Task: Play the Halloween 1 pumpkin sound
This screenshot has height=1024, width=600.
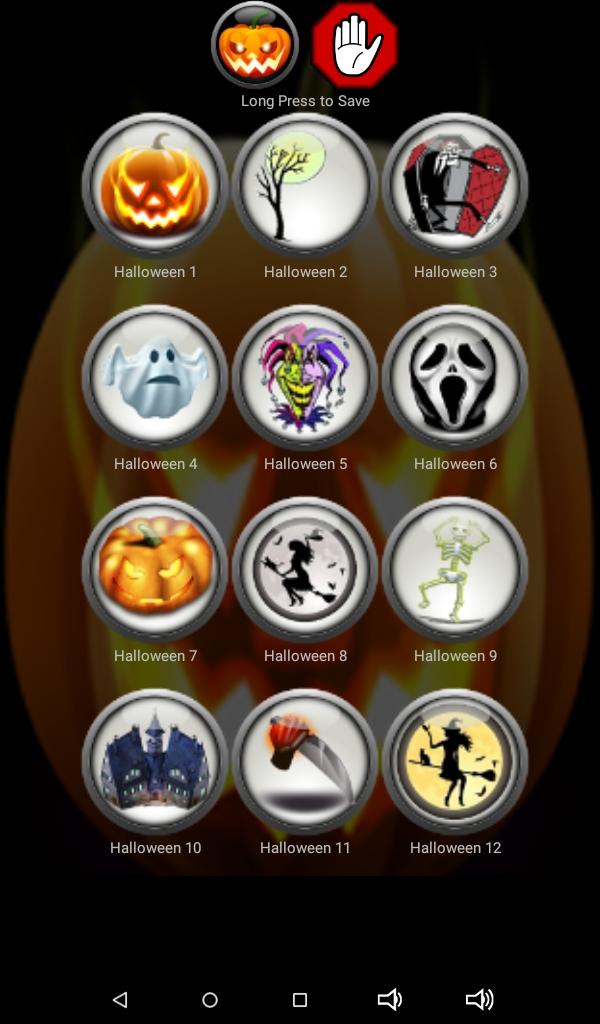Action: (155, 185)
